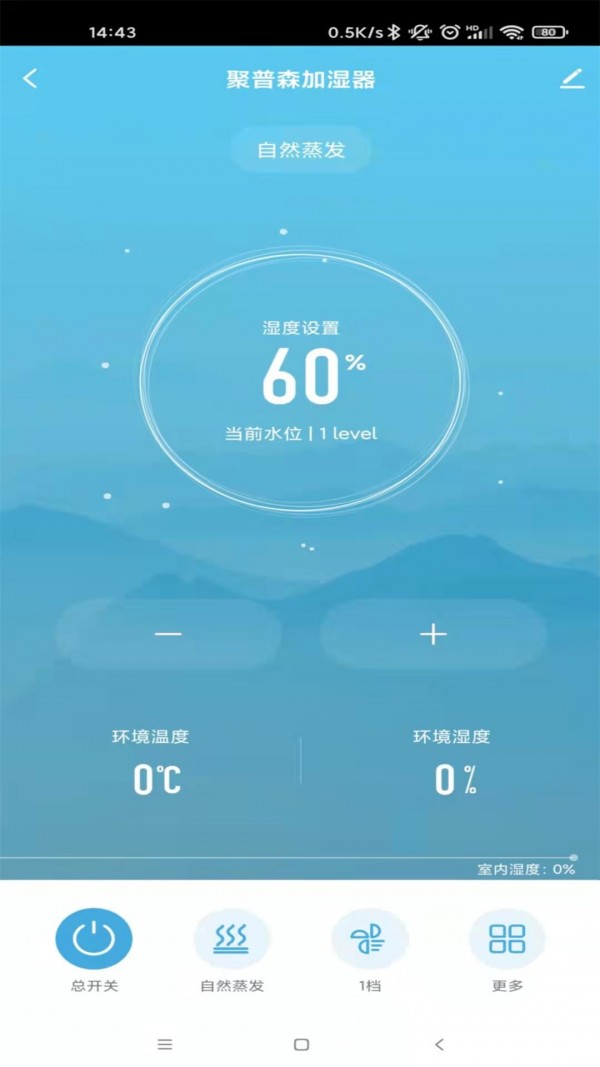Decrease humidity setting with minus button
Viewport: 600px width, 1067px height.
pos(168,634)
